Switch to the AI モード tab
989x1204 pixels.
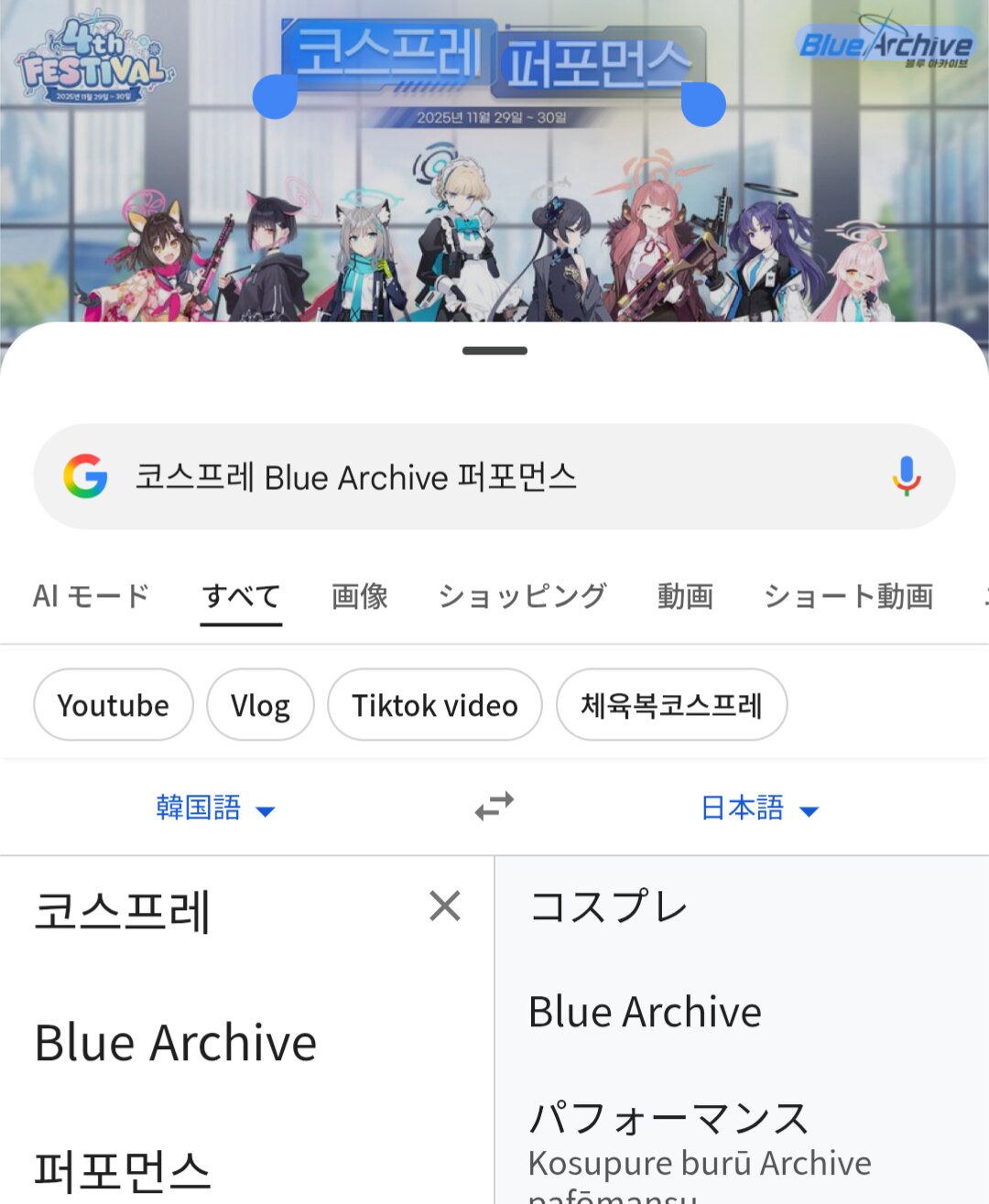coord(91,597)
